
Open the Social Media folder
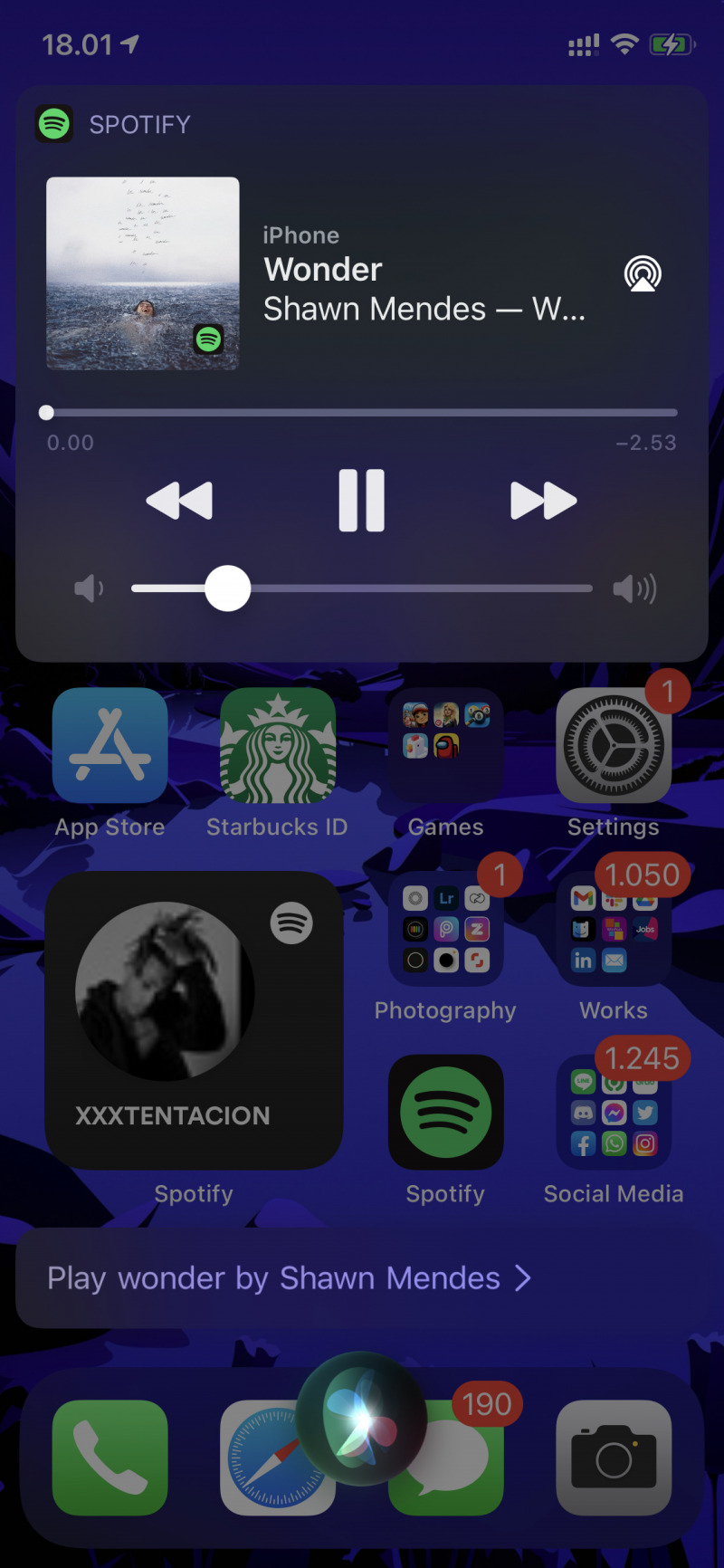613,1112
